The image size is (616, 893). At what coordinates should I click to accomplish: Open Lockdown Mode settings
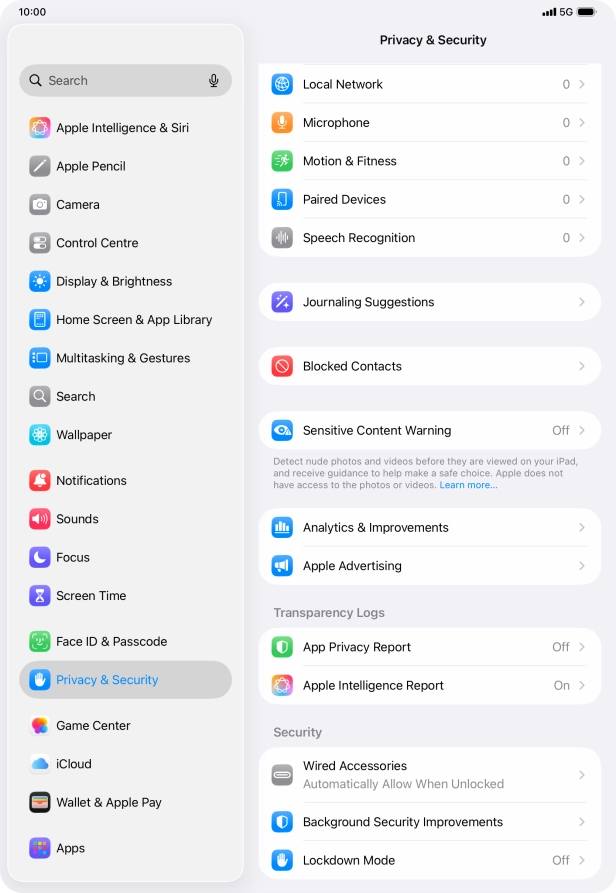click(429, 860)
